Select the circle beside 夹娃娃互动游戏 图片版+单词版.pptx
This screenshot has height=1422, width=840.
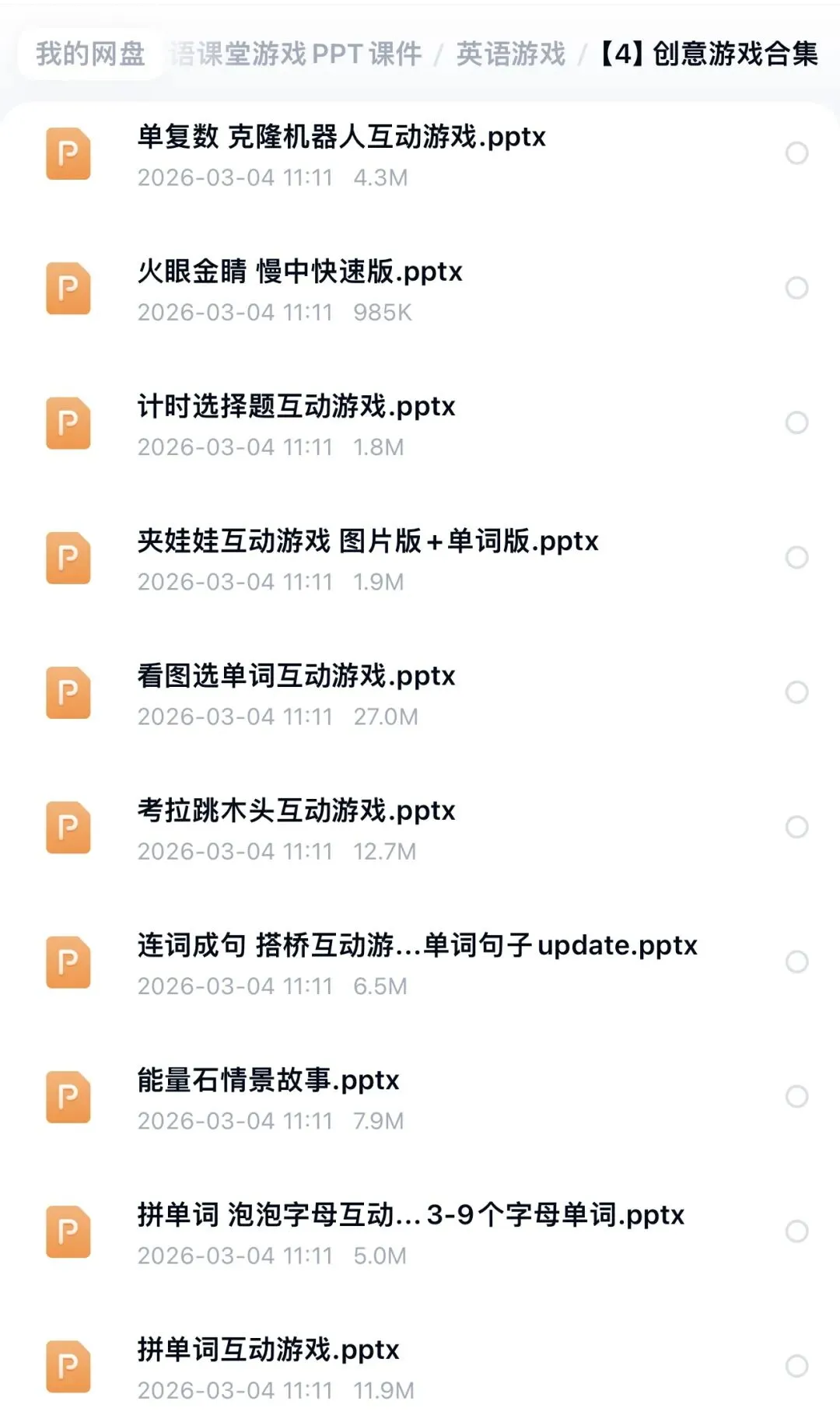tap(796, 557)
